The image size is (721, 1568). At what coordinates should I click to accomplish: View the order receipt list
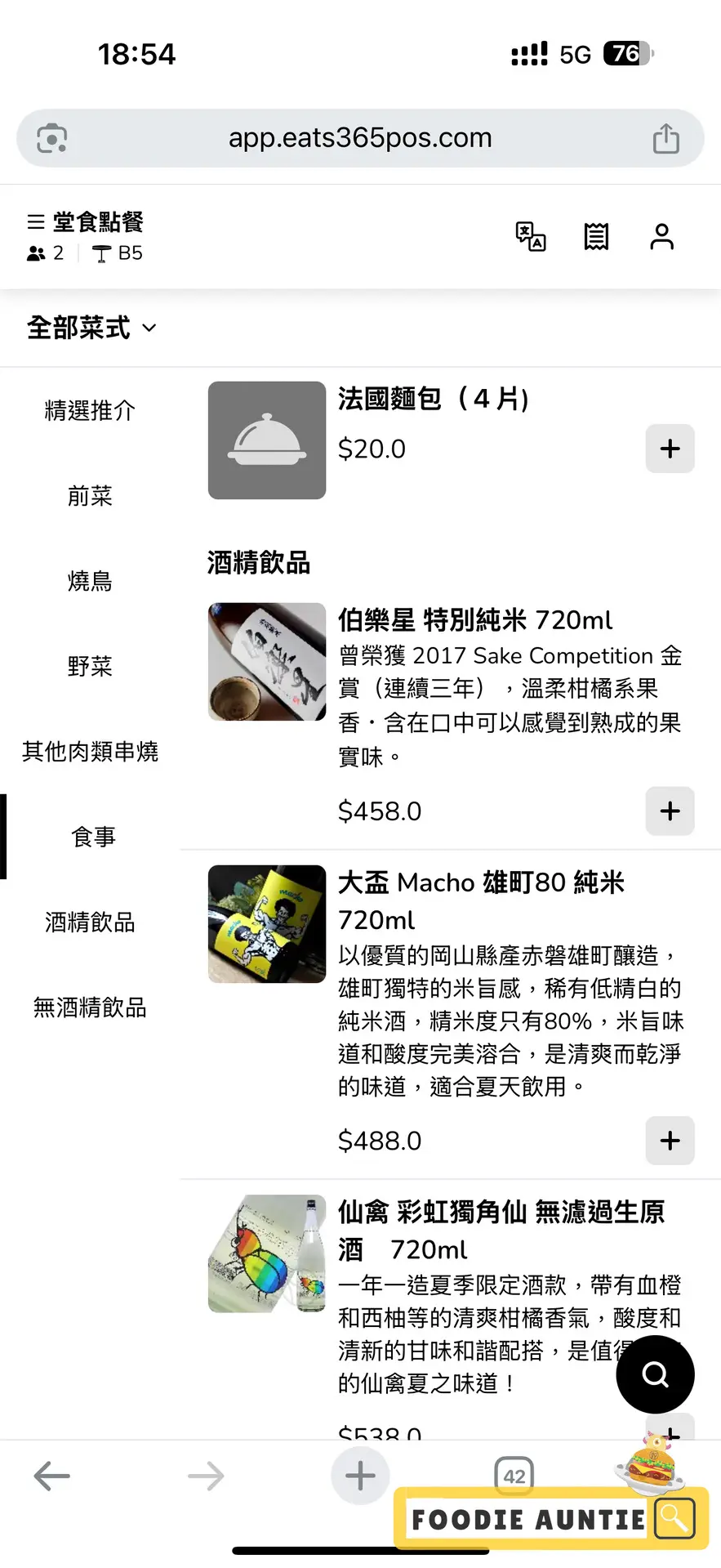click(596, 237)
